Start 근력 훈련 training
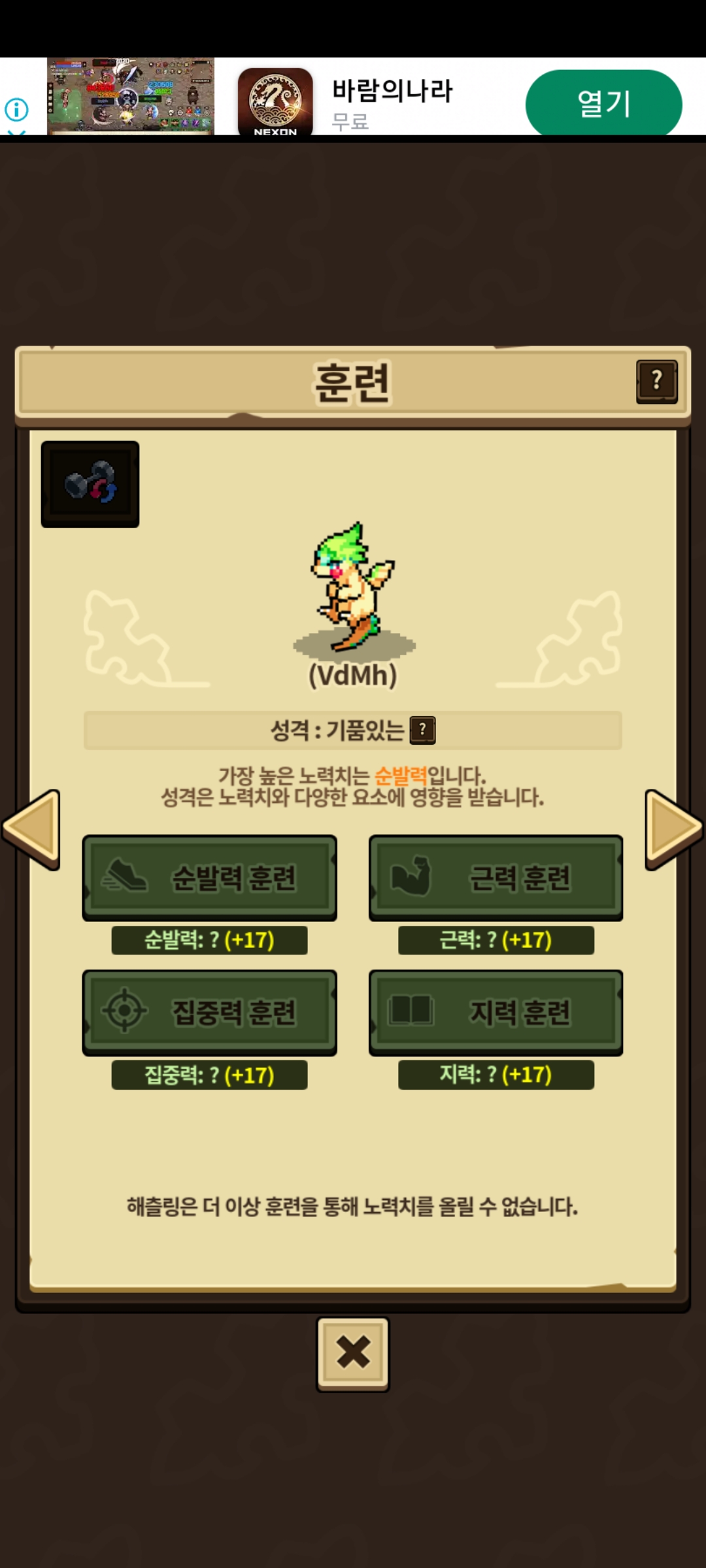The width and height of the screenshot is (706, 1568). coord(496,877)
